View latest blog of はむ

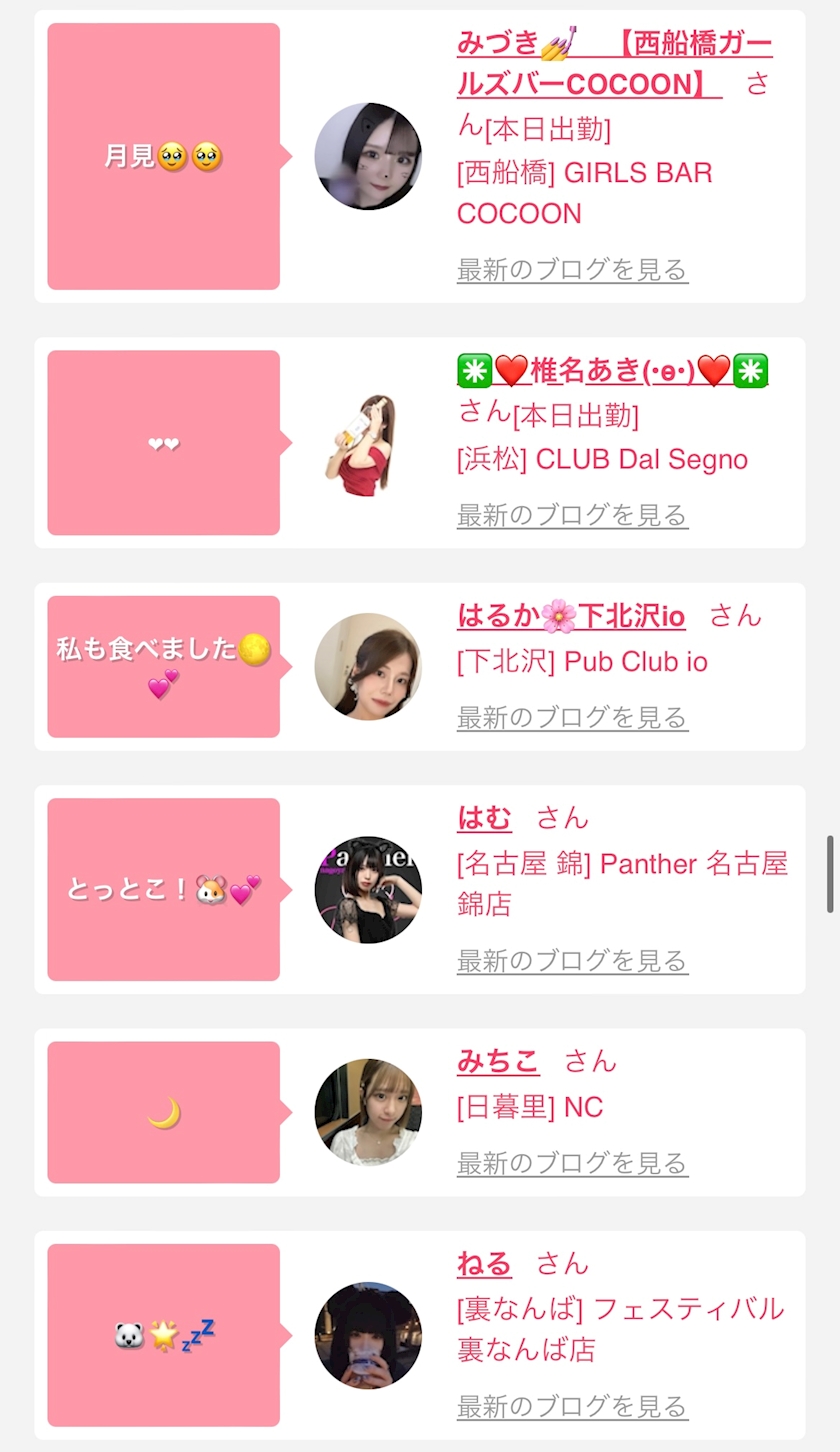point(572,961)
